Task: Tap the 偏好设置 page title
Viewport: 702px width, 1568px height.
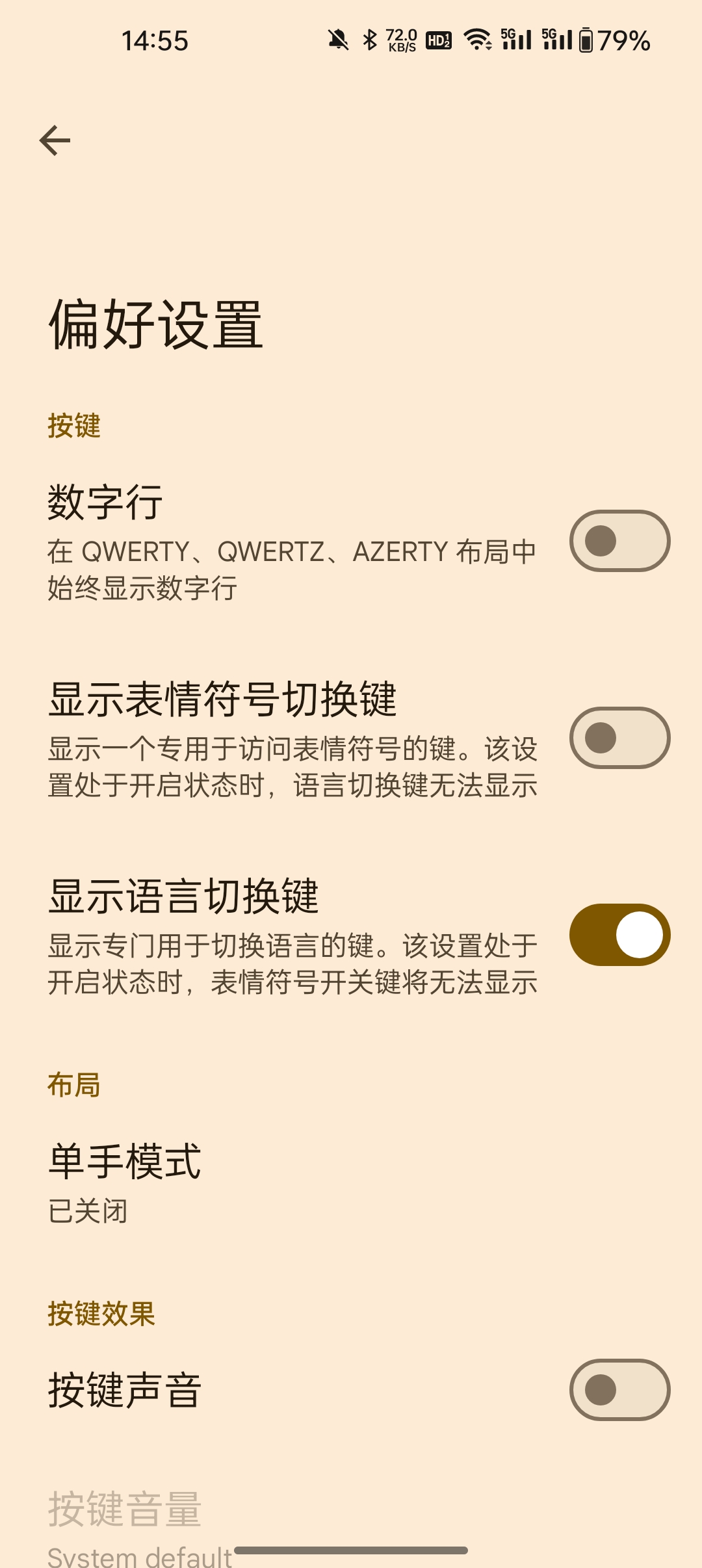Action: coord(156,319)
